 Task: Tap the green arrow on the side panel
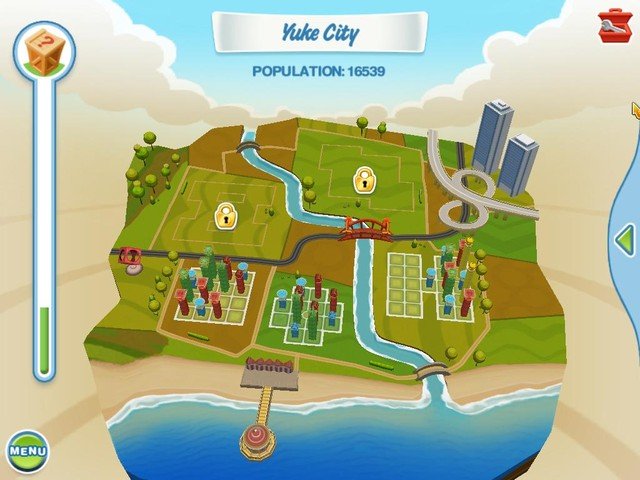[x=625, y=239]
